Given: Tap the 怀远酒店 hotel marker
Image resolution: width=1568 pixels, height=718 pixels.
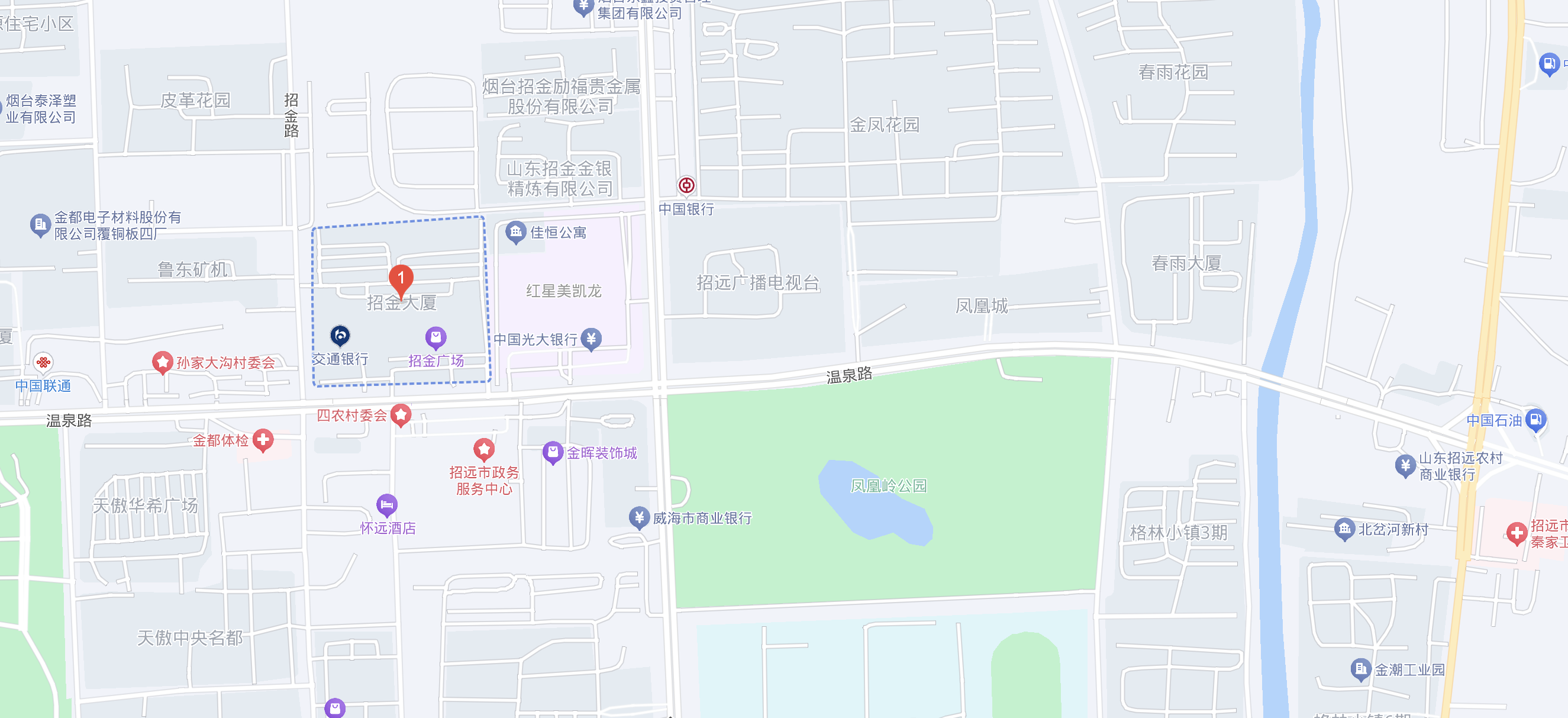Looking at the screenshot, I should pos(386,504).
